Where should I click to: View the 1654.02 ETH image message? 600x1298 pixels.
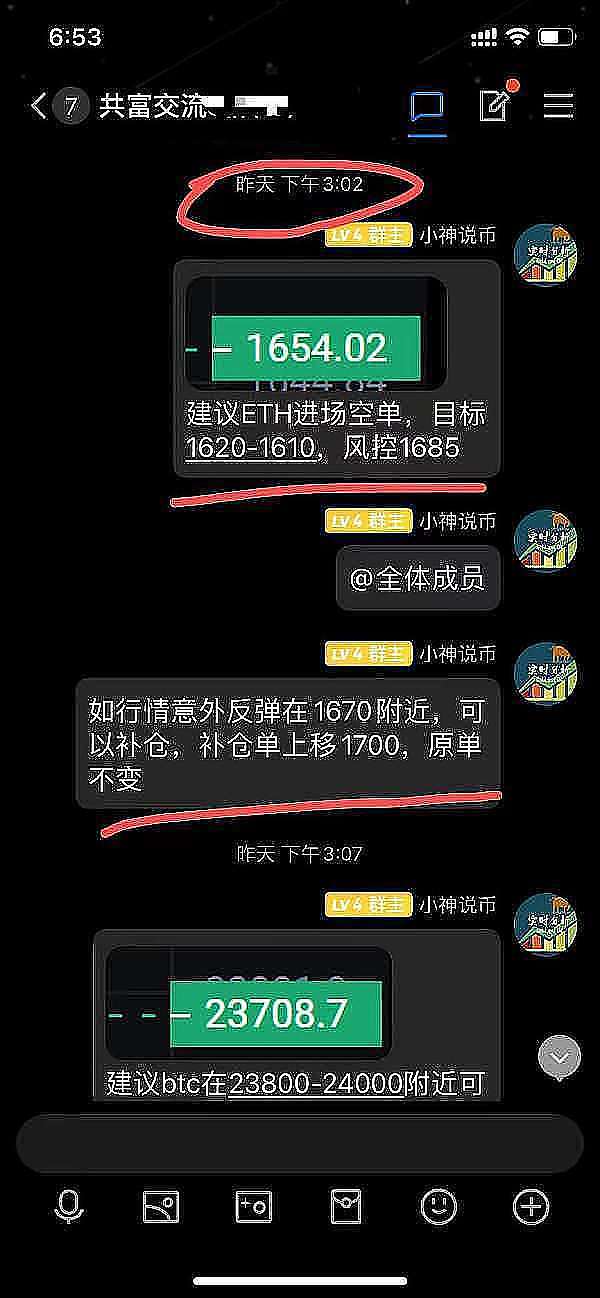317,334
